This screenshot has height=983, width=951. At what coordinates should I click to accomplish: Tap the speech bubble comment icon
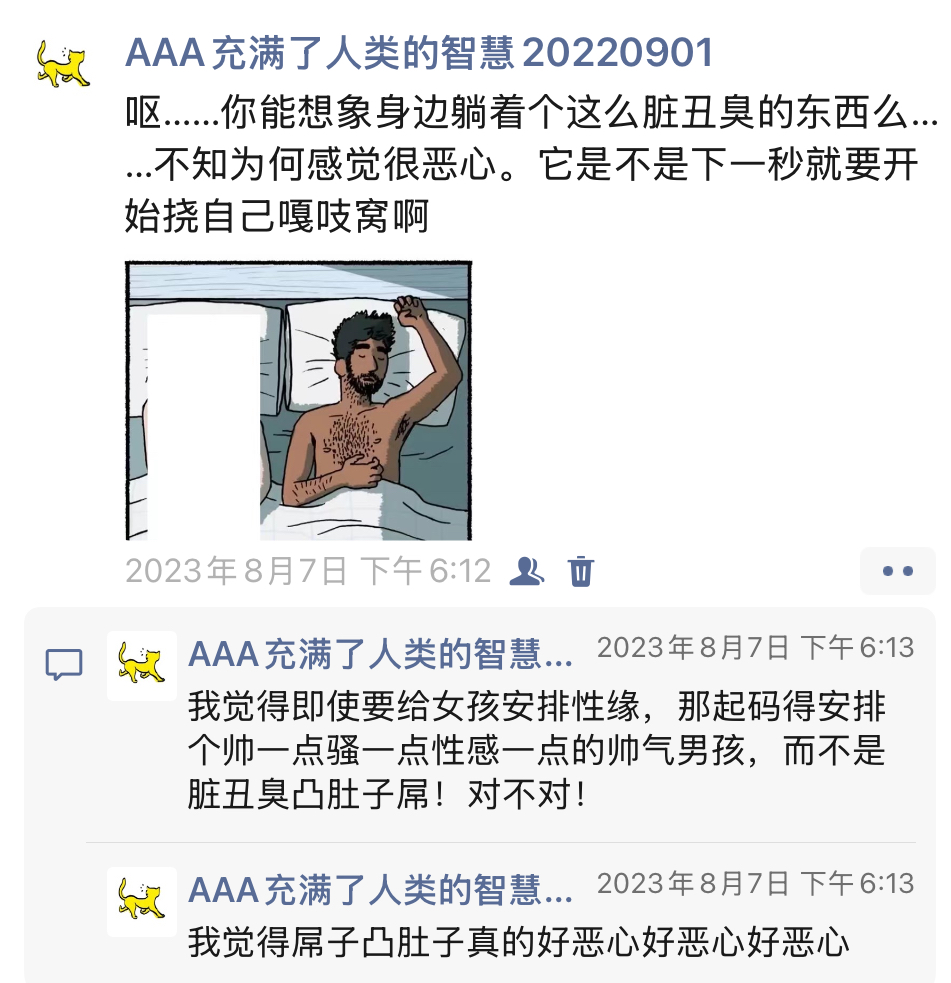[65, 664]
